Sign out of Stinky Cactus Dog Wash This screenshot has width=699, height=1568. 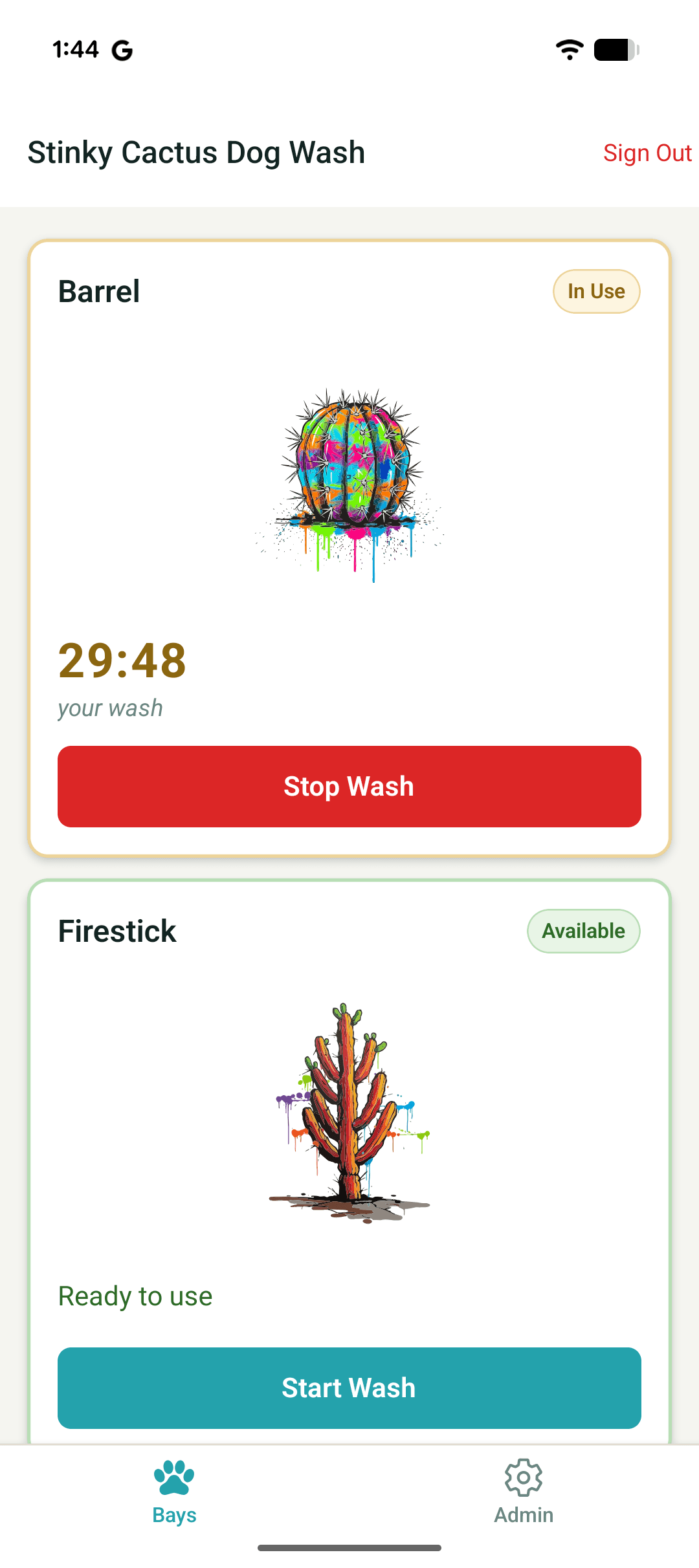(x=647, y=153)
